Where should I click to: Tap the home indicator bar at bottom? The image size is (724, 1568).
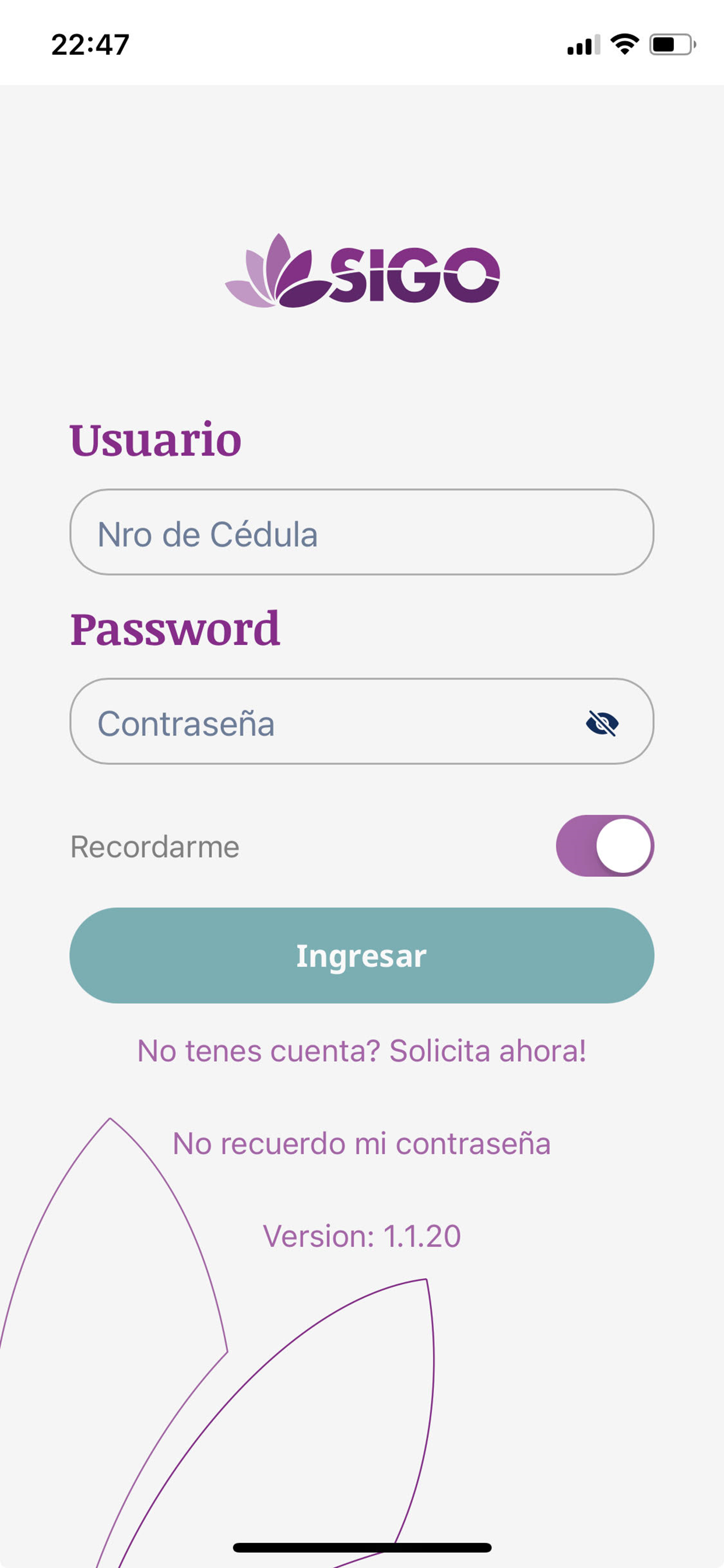click(362, 1549)
